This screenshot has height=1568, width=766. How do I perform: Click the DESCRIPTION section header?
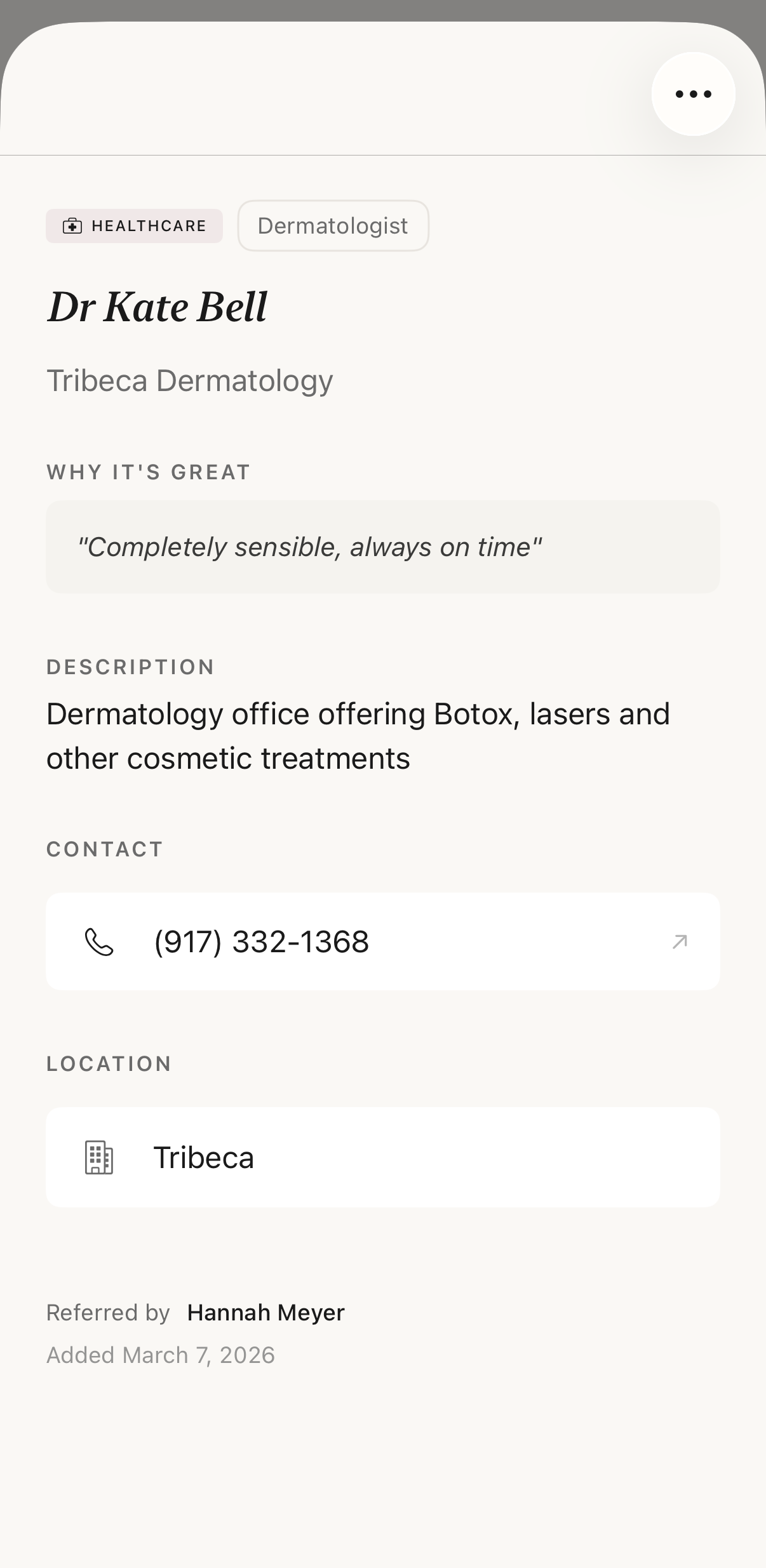tap(130, 667)
